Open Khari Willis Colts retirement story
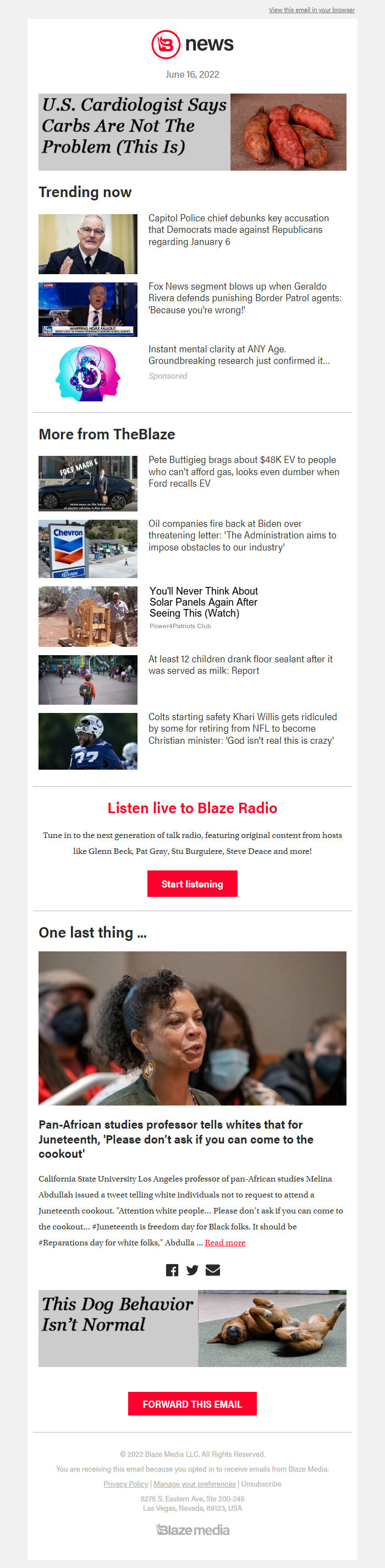This screenshot has height=1568, width=385. [241, 728]
